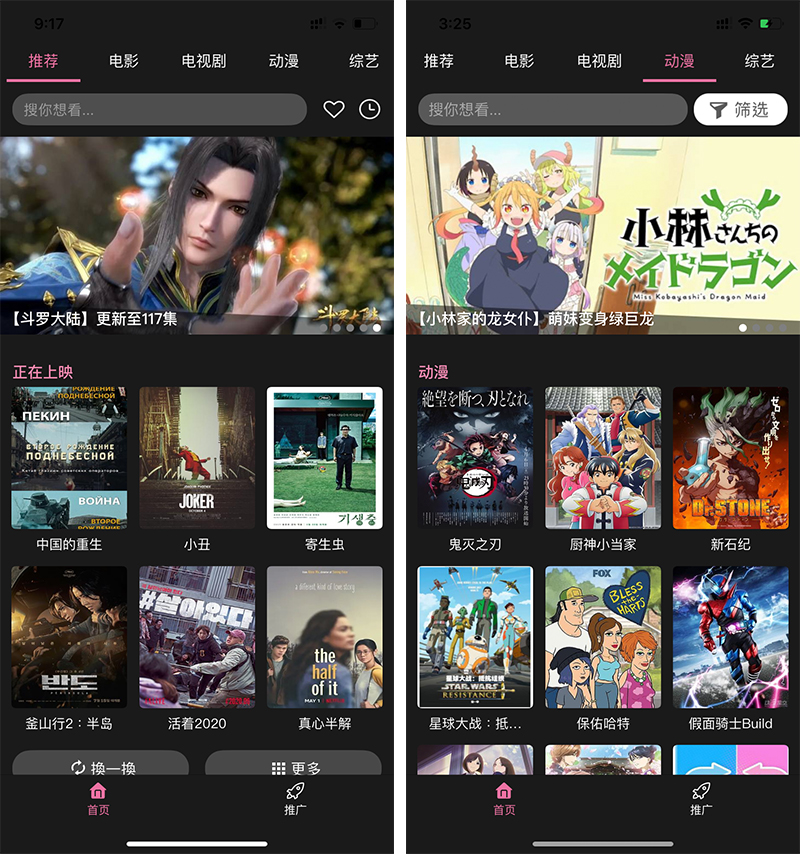This screenshot has width=800, height=854.
Task: Open the 寄生虫 movie card
Action: (325, 458)
